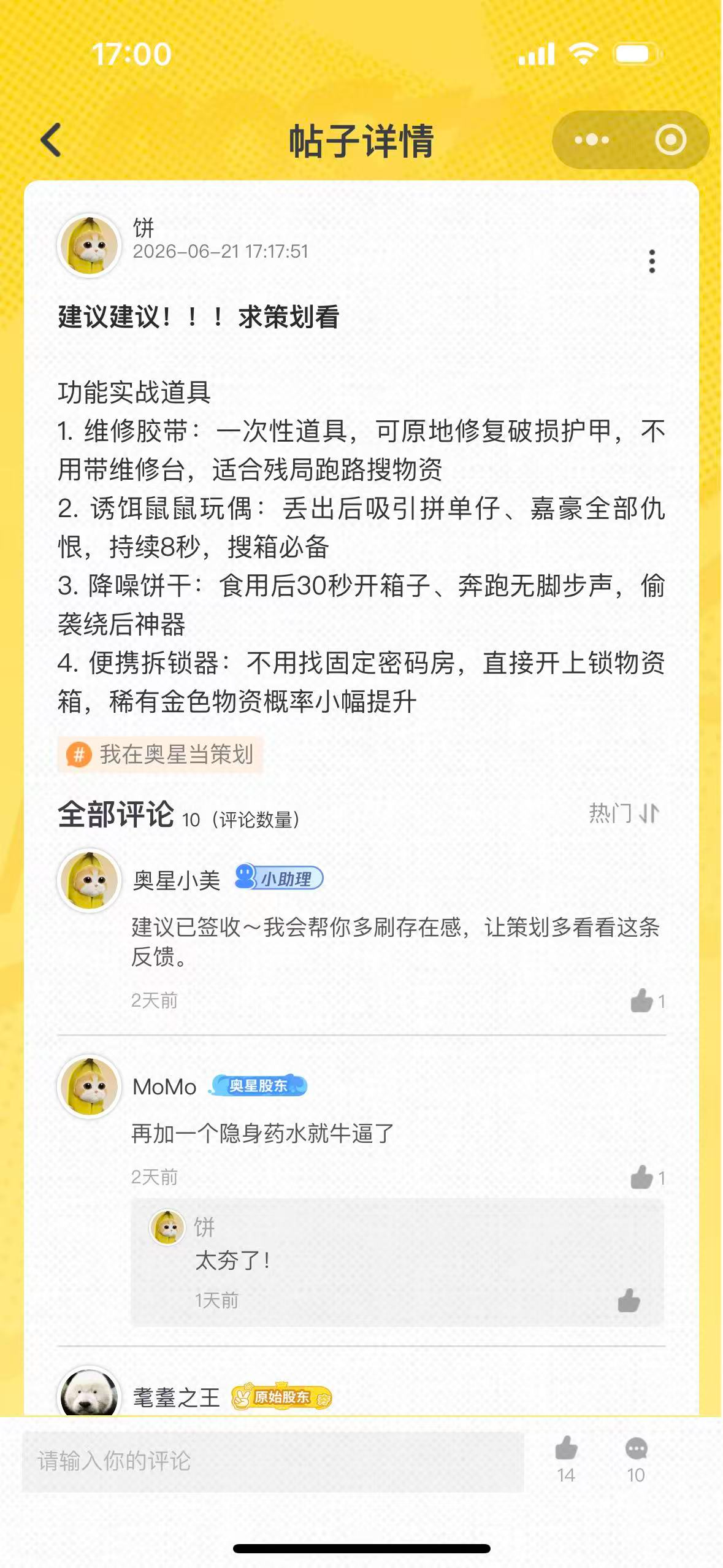Like the post using bottom thumbs-up

(x=566, y=1460)
